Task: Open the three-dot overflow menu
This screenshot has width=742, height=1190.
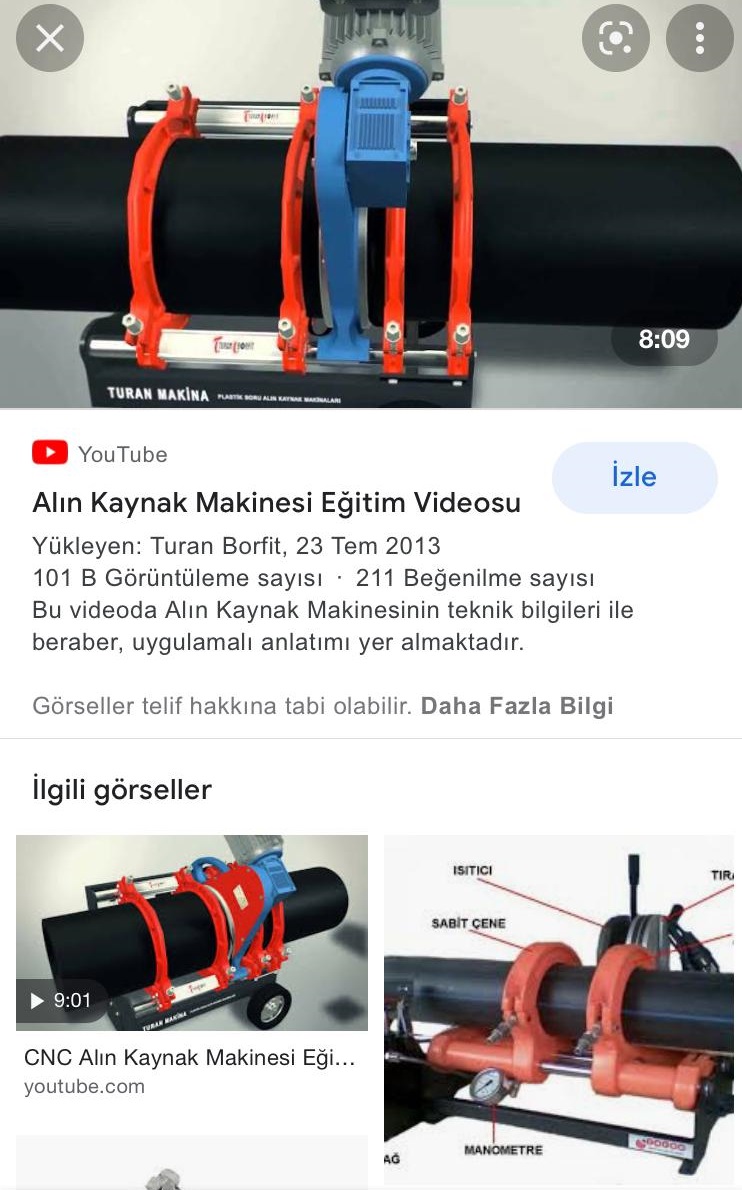Action: pyautogui.click(x=699, y=39)
